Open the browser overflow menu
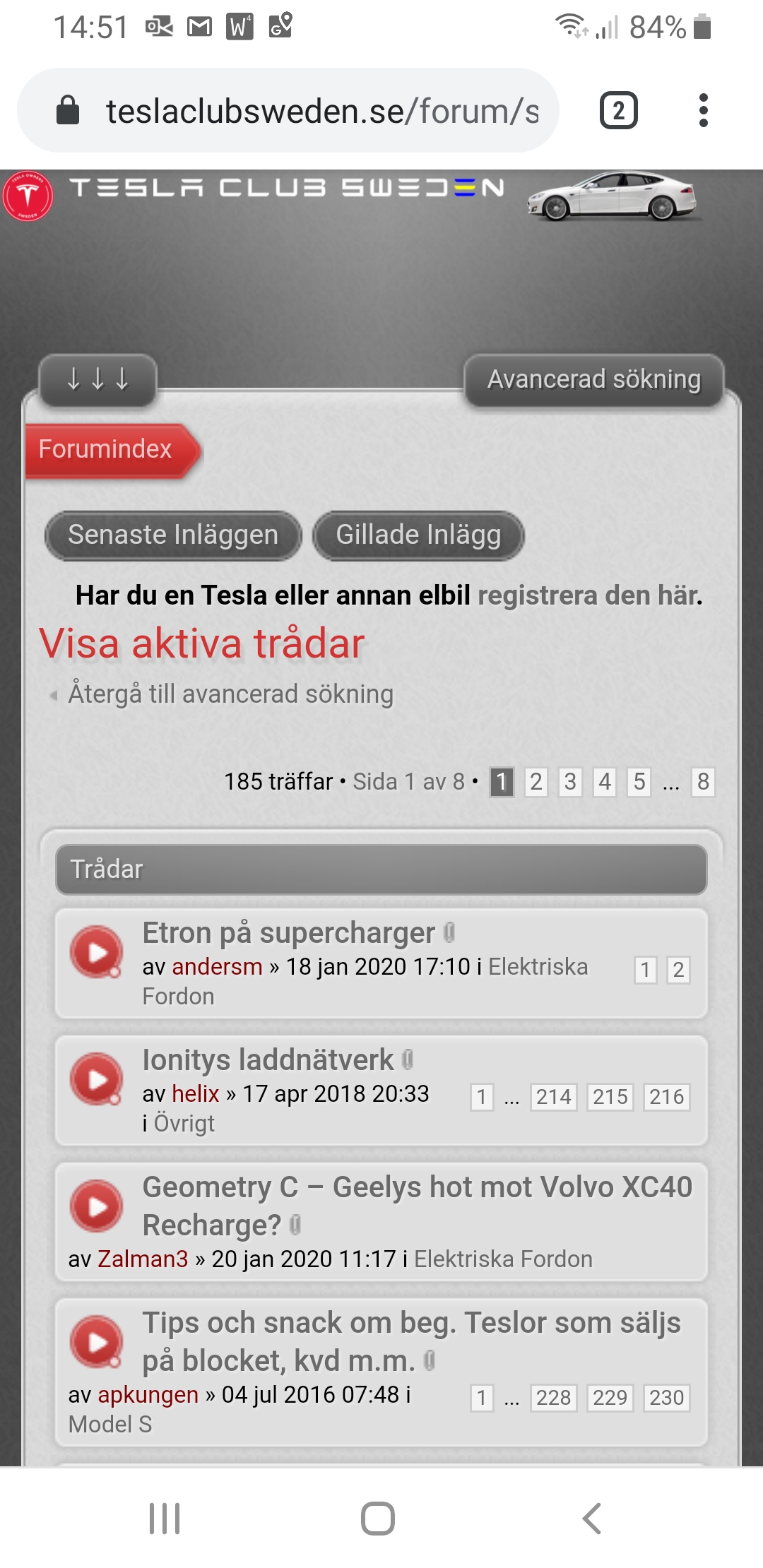Image resolution: width=763 pixels, height=1568 pixels. (702, 111)
